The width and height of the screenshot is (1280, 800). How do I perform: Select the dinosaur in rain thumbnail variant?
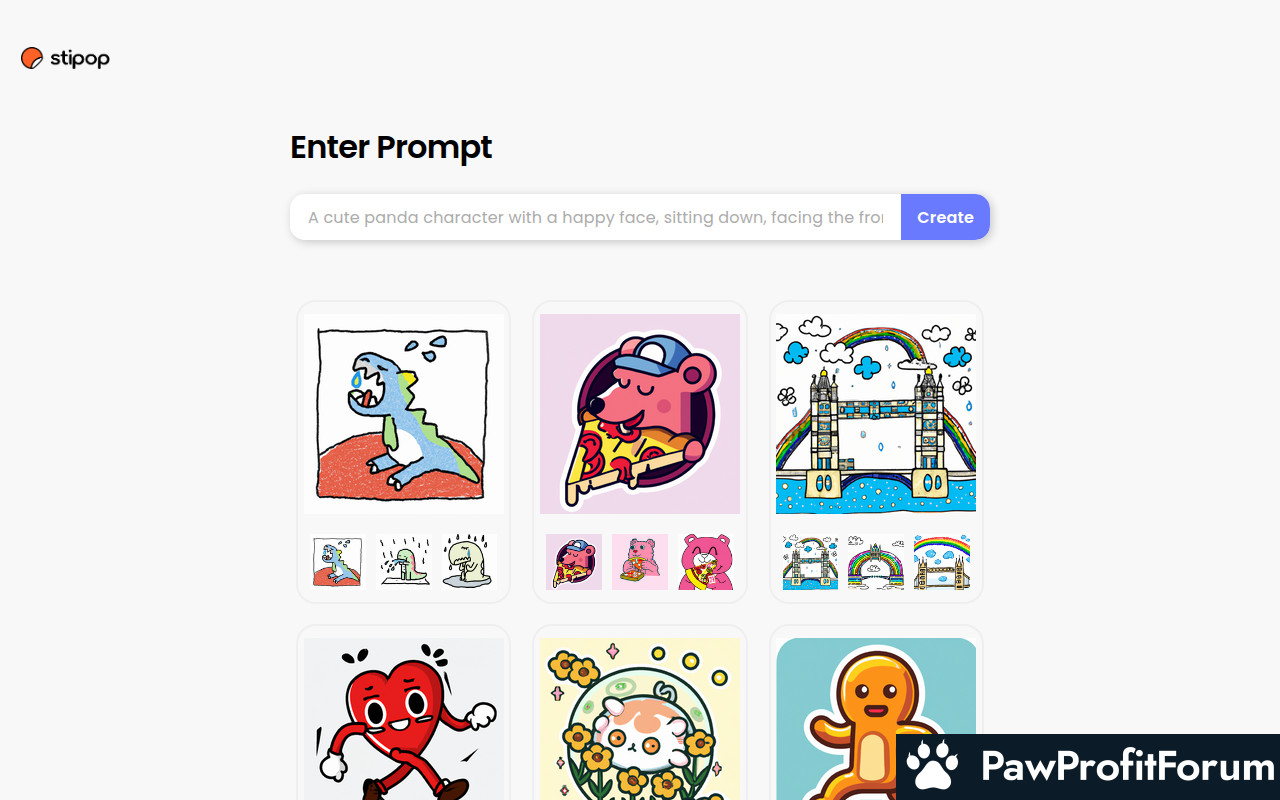(404, 562)
